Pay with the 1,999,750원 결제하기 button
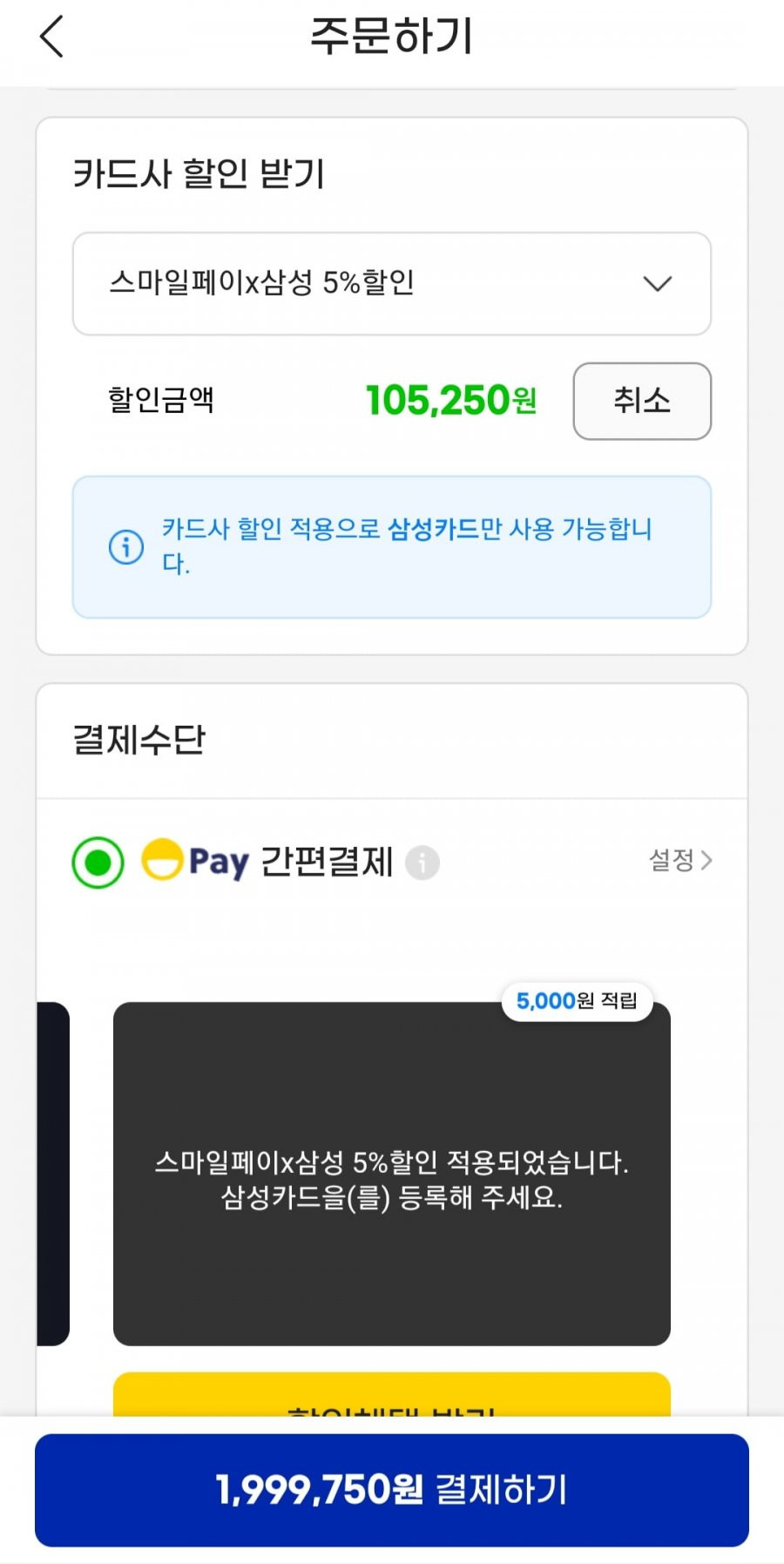This screenshot has width=784, height=1564. tap(392, 1490)
